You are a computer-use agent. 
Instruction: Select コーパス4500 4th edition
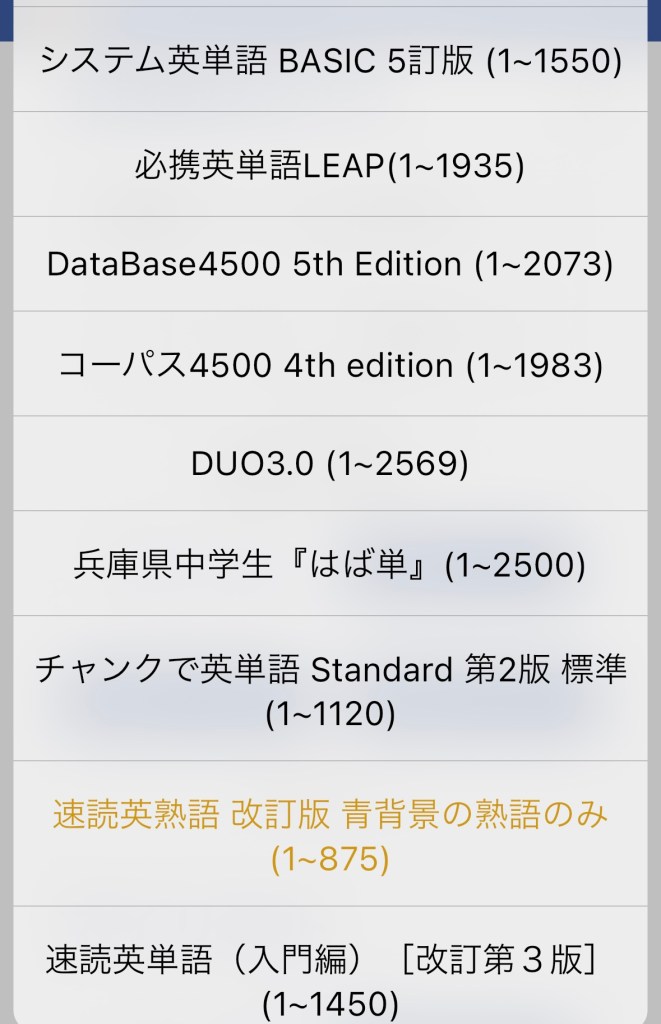point(330,365)
